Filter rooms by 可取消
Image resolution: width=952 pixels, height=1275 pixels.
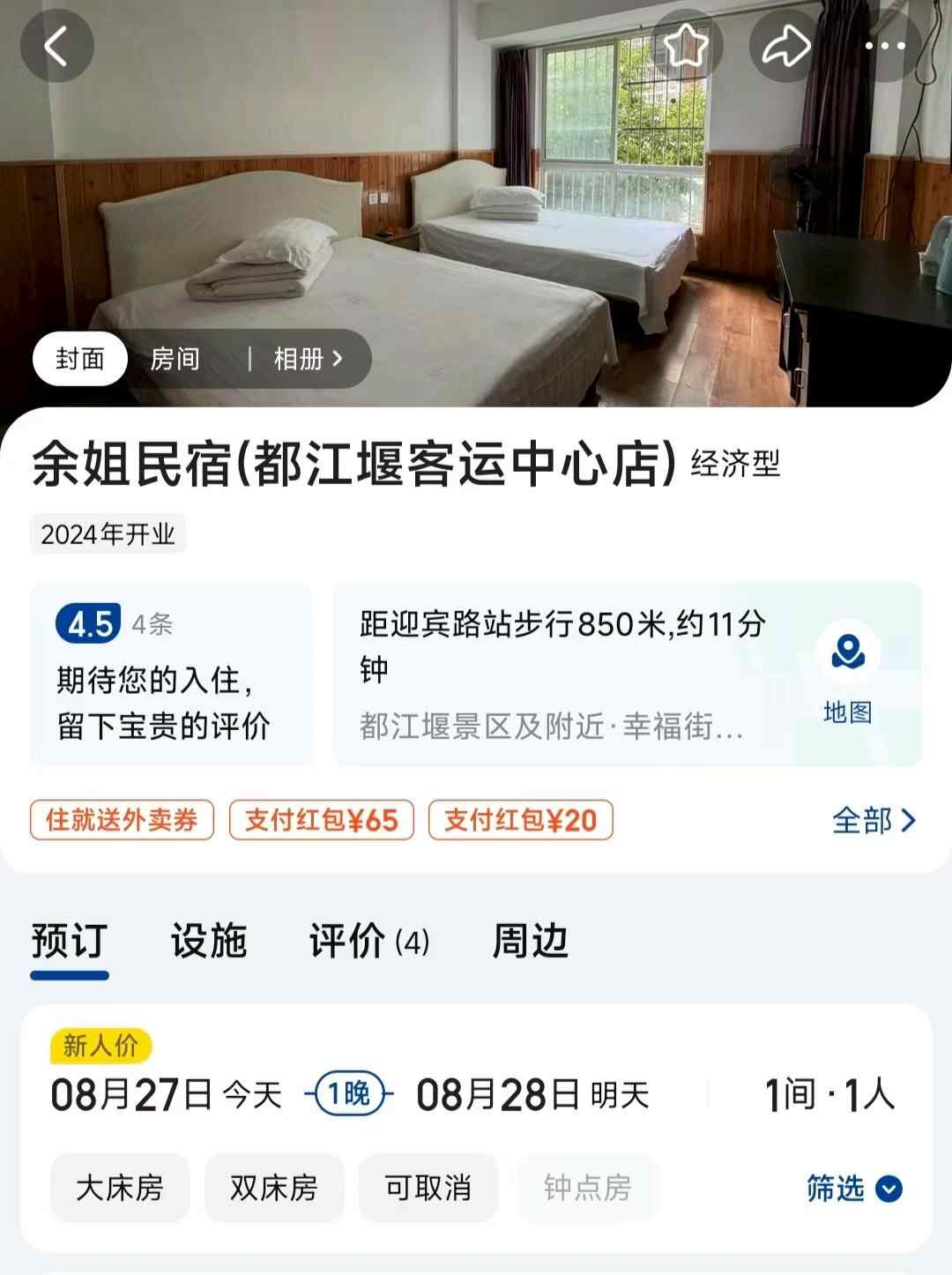(x=428, y=1188)
